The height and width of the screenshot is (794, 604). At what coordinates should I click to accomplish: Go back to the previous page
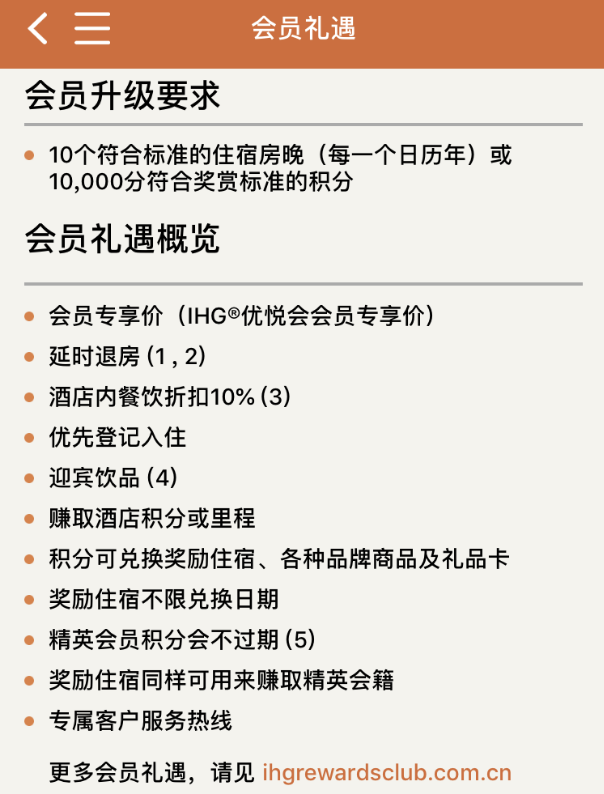pyautogui.click(x=38, y=28)
